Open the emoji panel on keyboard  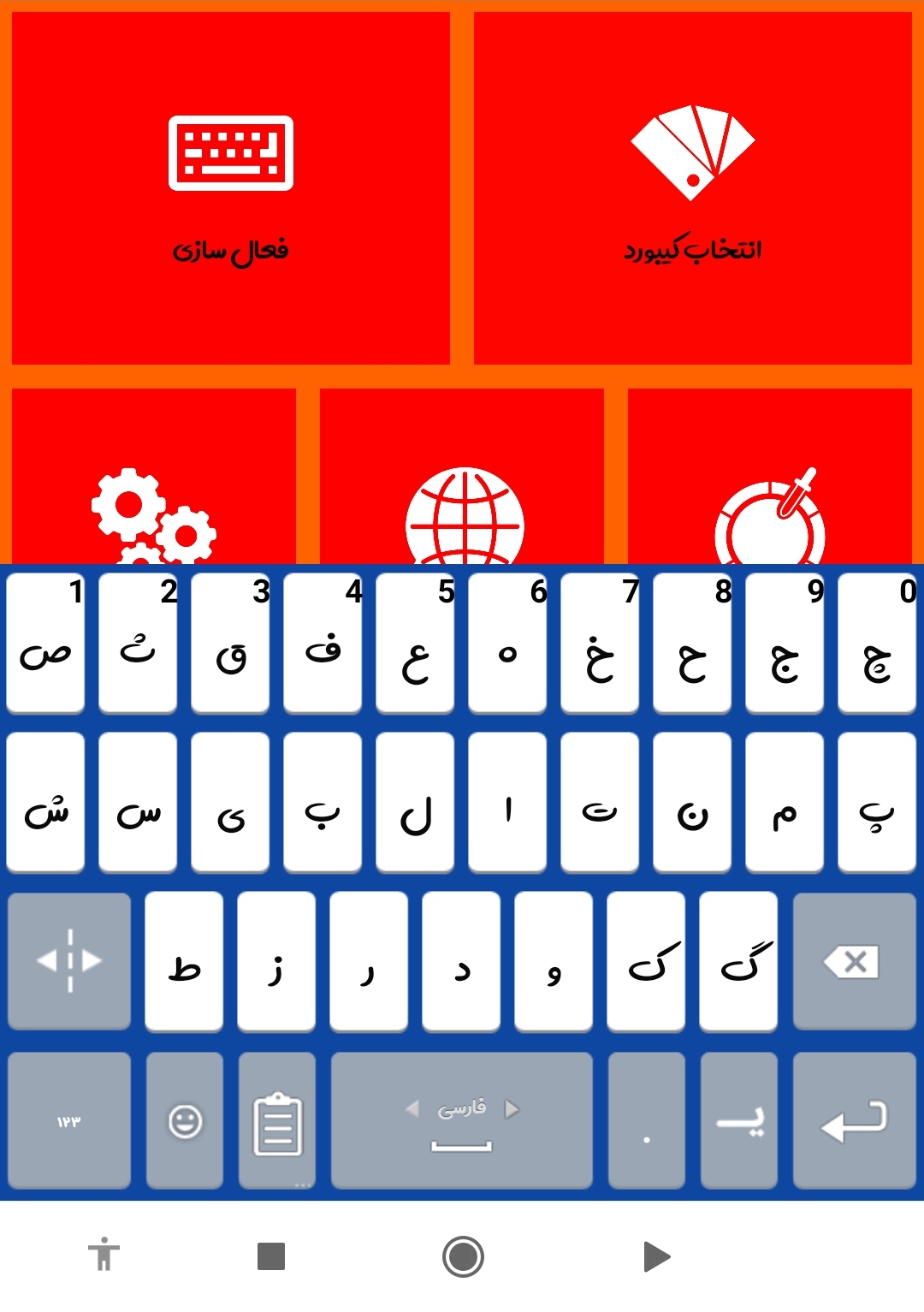click(185, 1121)
